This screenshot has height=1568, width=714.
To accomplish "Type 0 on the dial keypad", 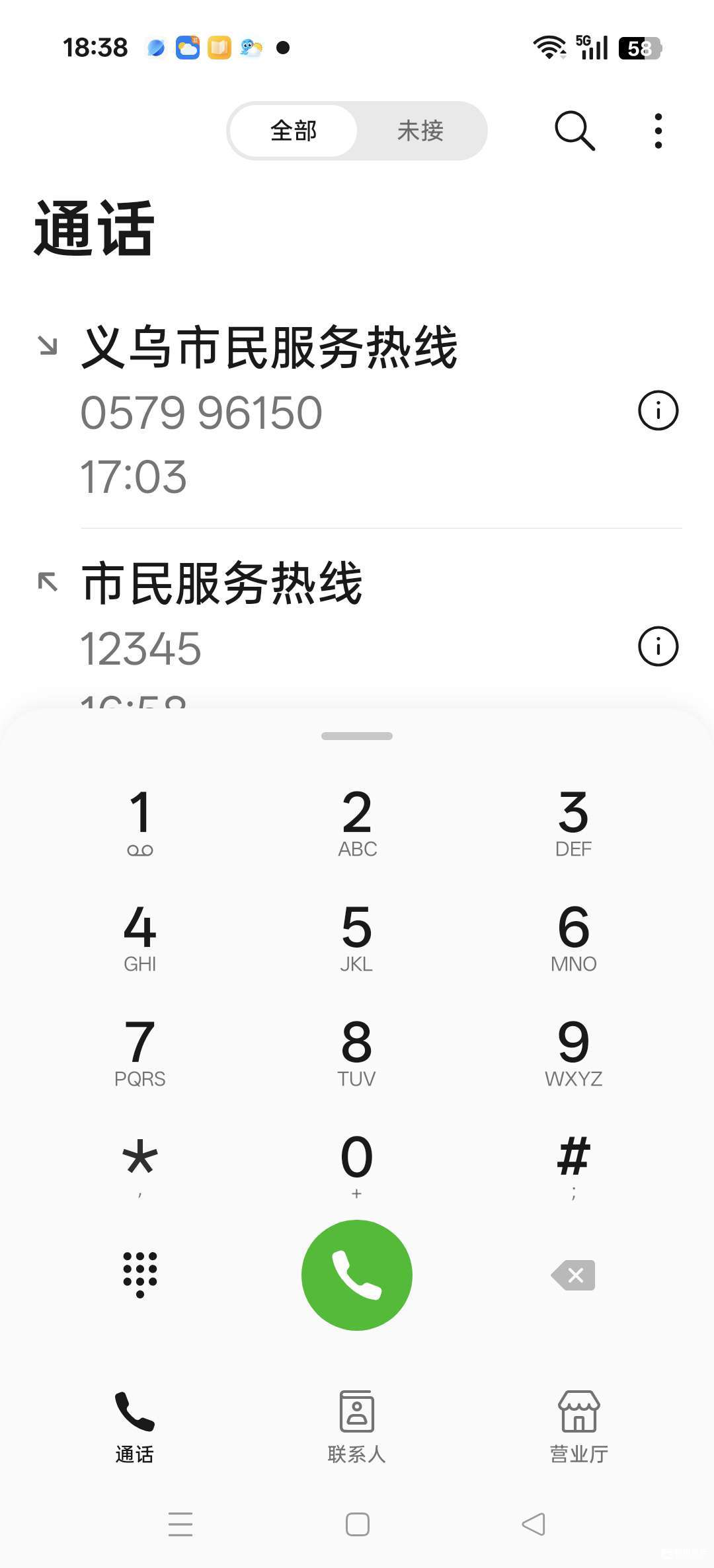I will click(x=356, y=1165).
